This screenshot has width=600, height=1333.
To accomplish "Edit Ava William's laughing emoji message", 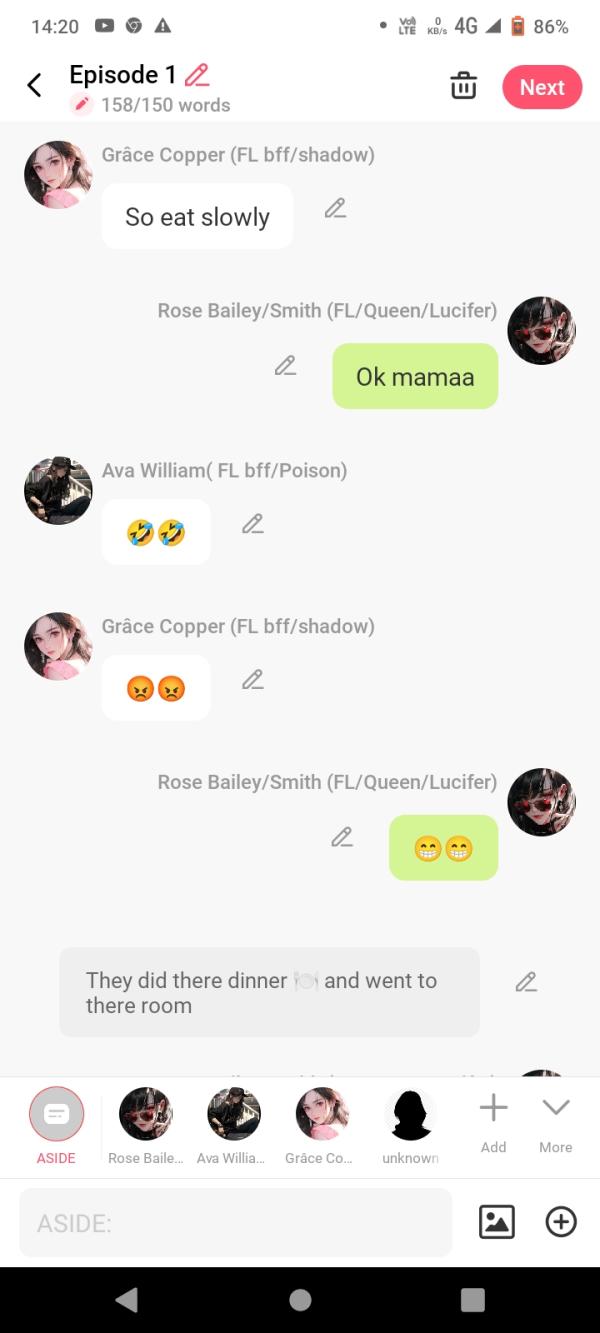I will (x=253, y=523).
